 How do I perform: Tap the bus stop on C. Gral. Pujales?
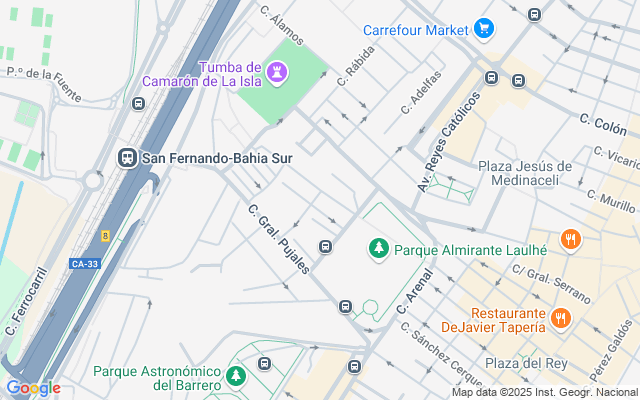pos(325,247)
